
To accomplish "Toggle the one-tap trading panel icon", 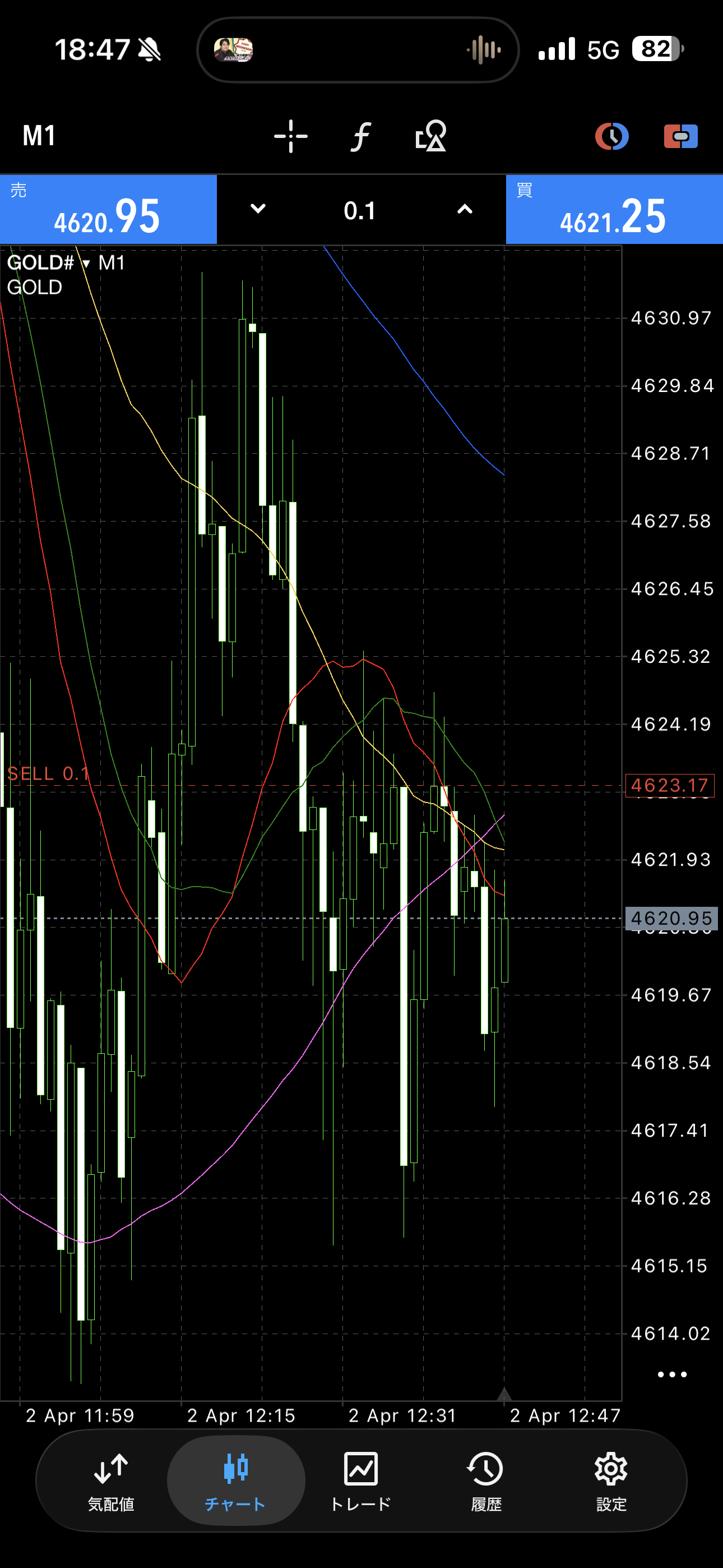I will (x=680, y=136).
